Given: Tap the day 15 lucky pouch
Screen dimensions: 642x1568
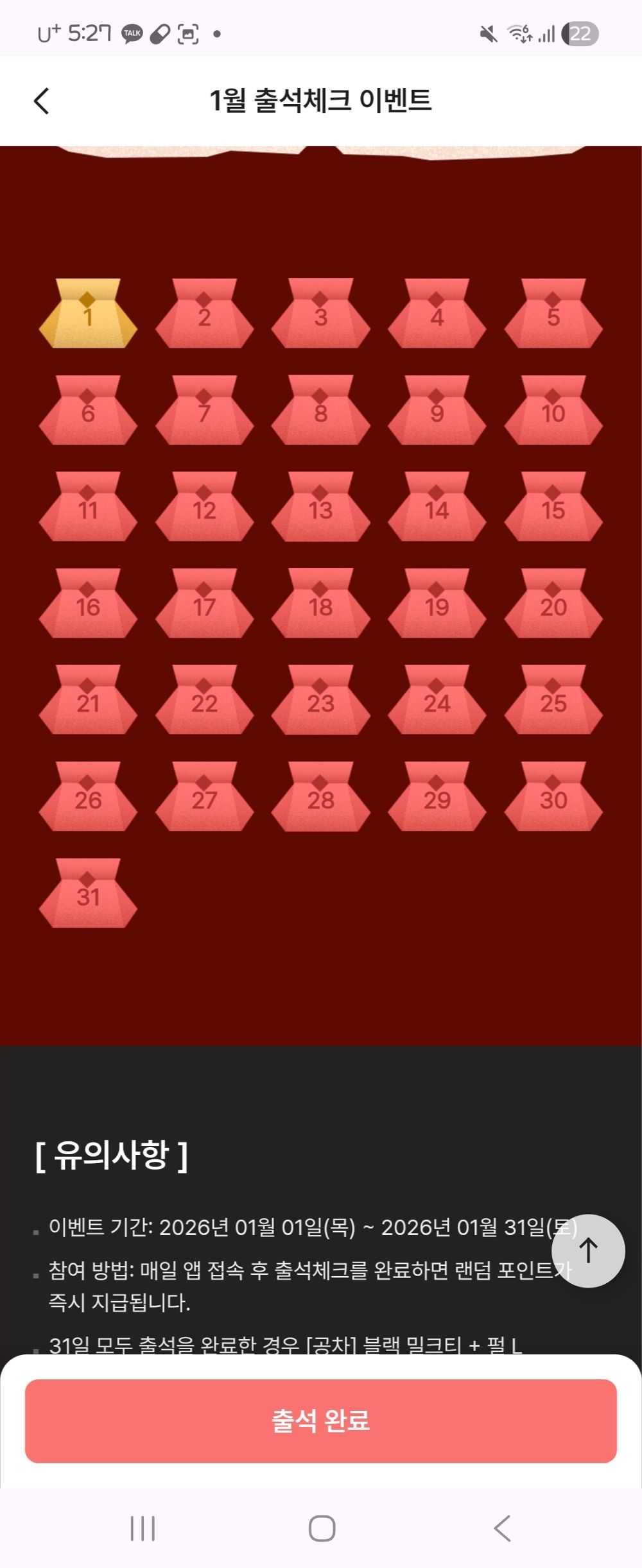Looking at the screenshot, I should (553, 507).
